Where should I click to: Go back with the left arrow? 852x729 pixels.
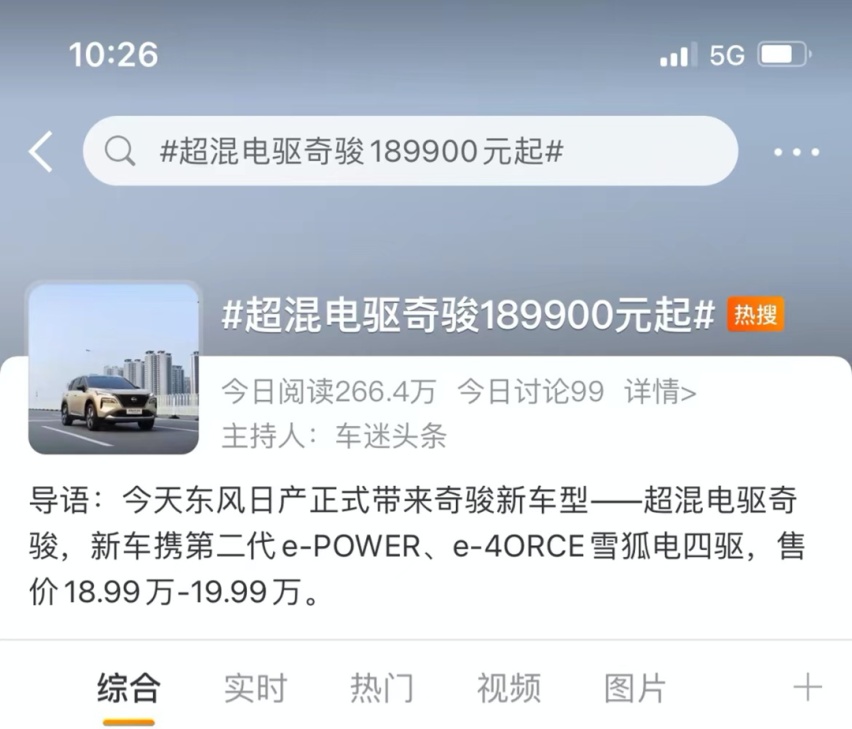41,152
